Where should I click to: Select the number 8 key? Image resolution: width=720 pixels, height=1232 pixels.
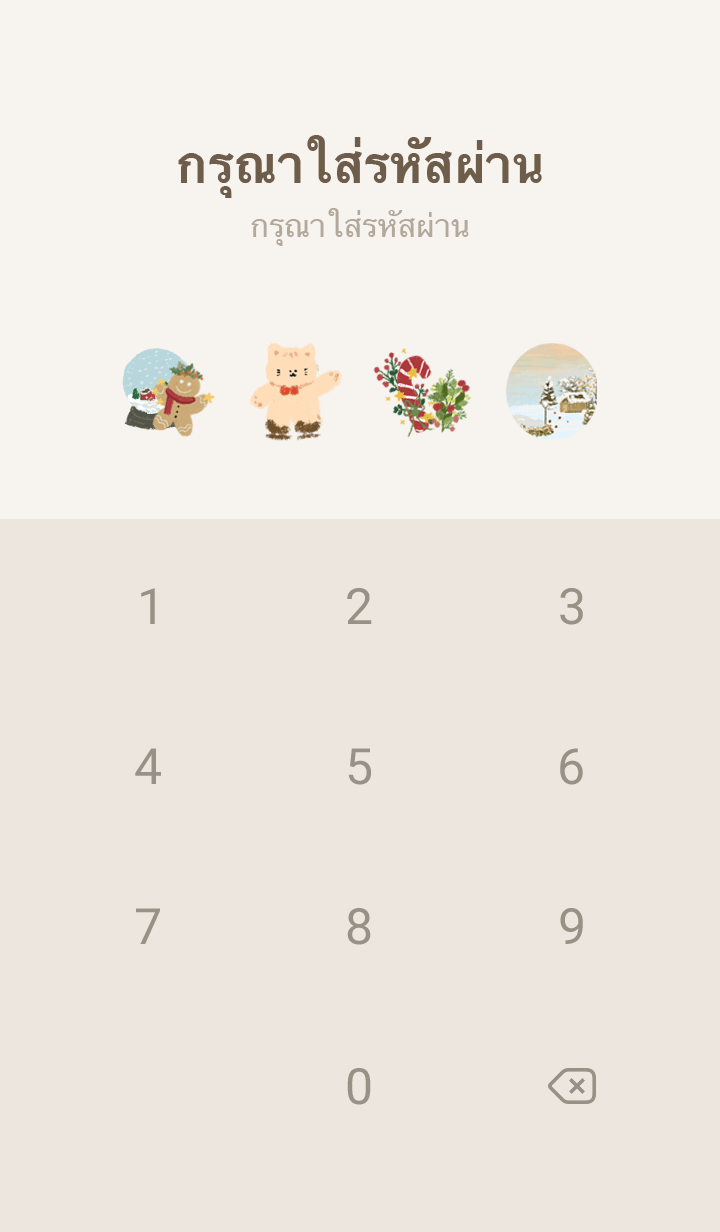pos(359,927)
